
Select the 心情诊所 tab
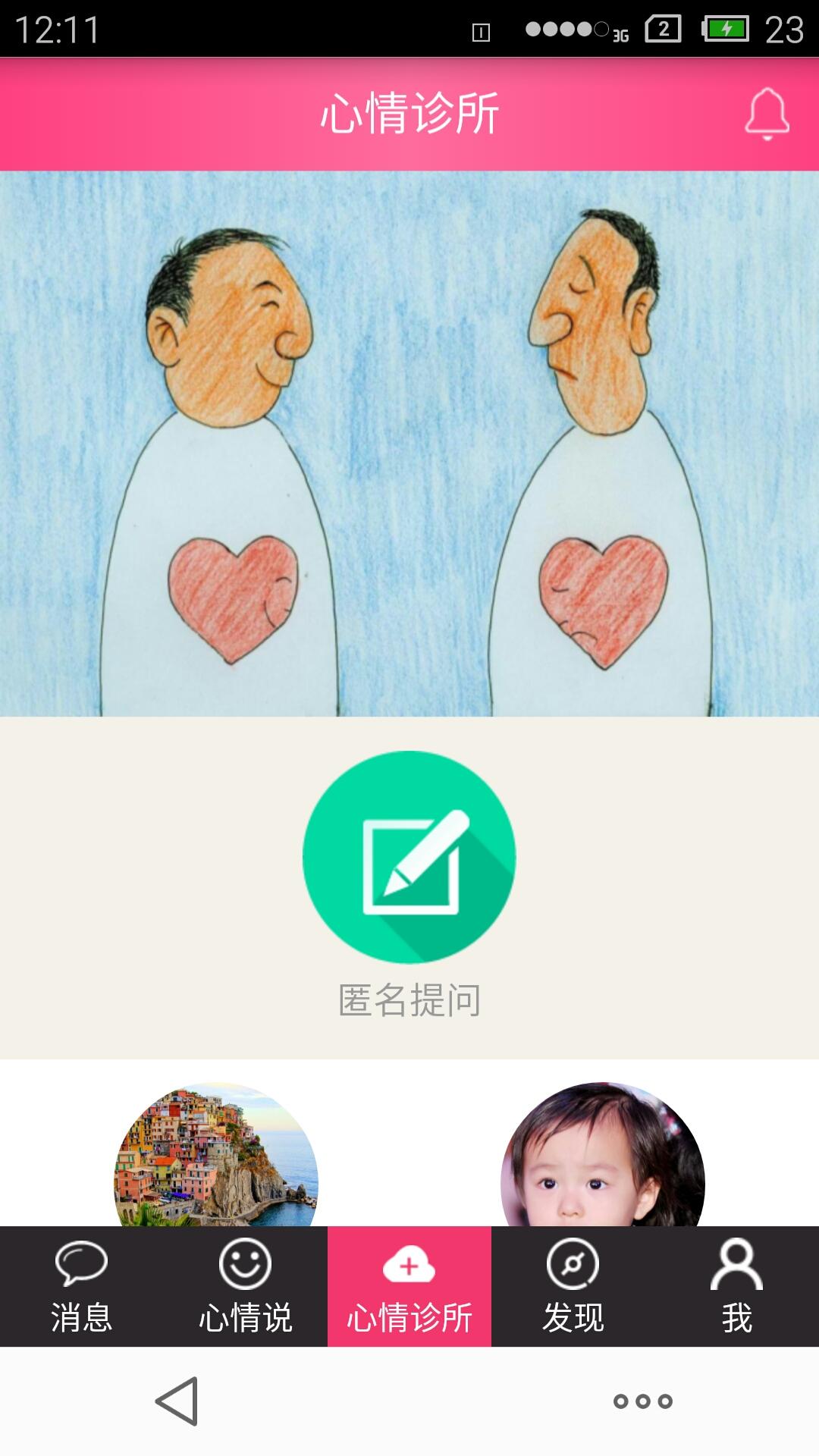tap(409, 1287)
